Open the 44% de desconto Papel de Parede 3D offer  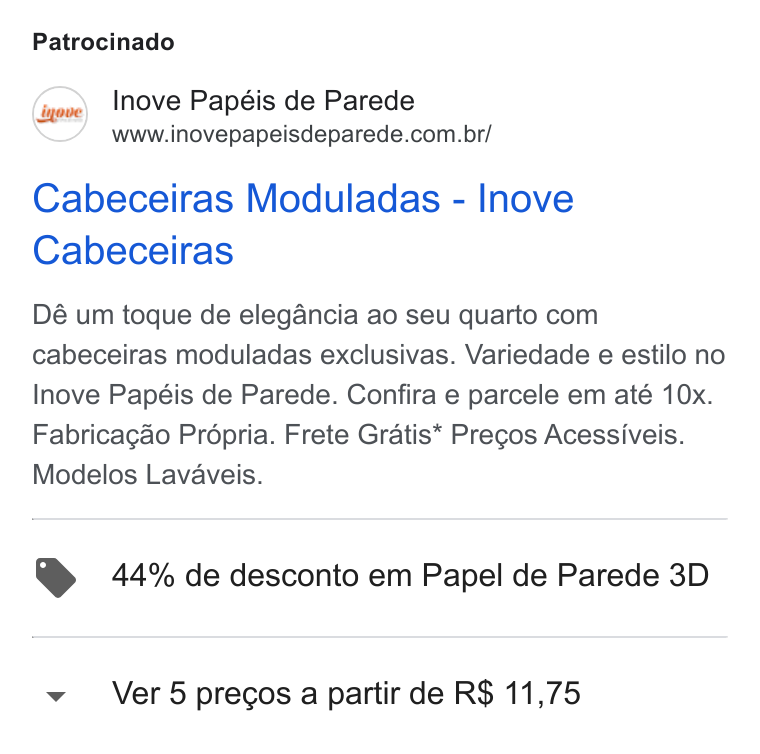[x=380, y=577]
